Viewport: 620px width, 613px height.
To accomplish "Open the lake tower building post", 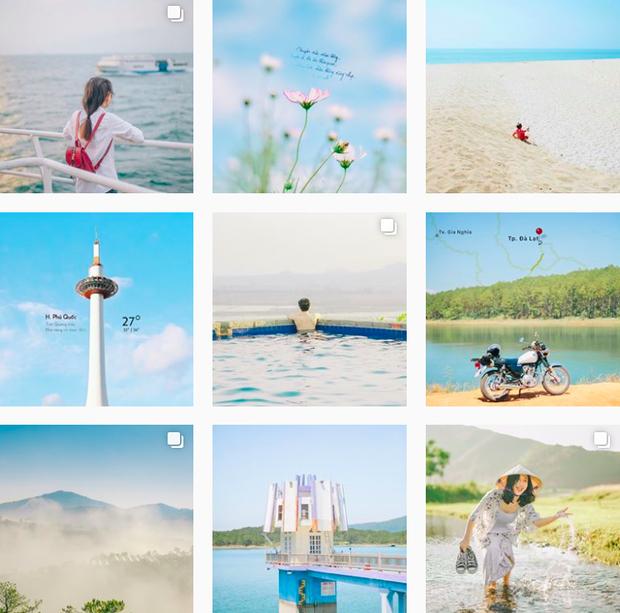I will (x=309, y=518).
